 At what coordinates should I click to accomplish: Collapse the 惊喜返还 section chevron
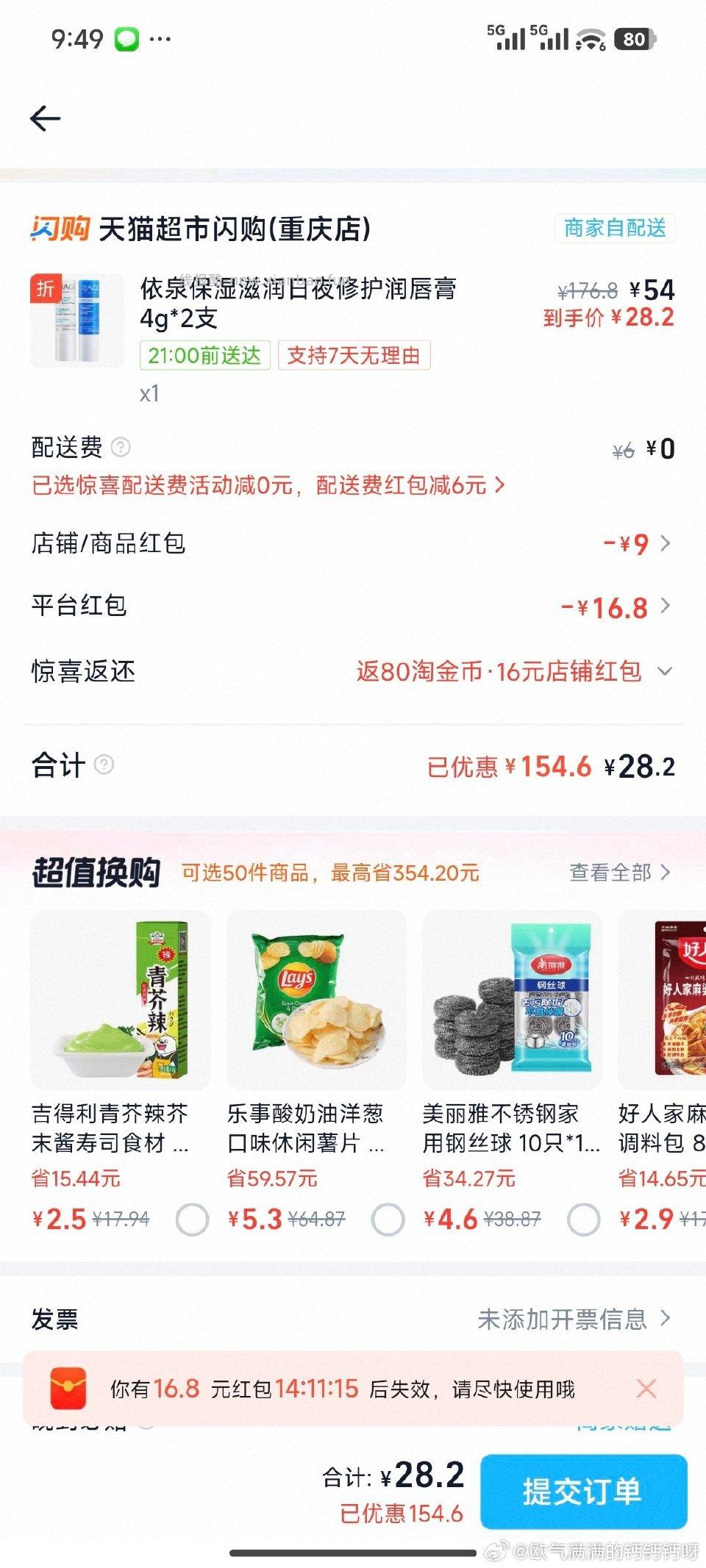point(666,670)
